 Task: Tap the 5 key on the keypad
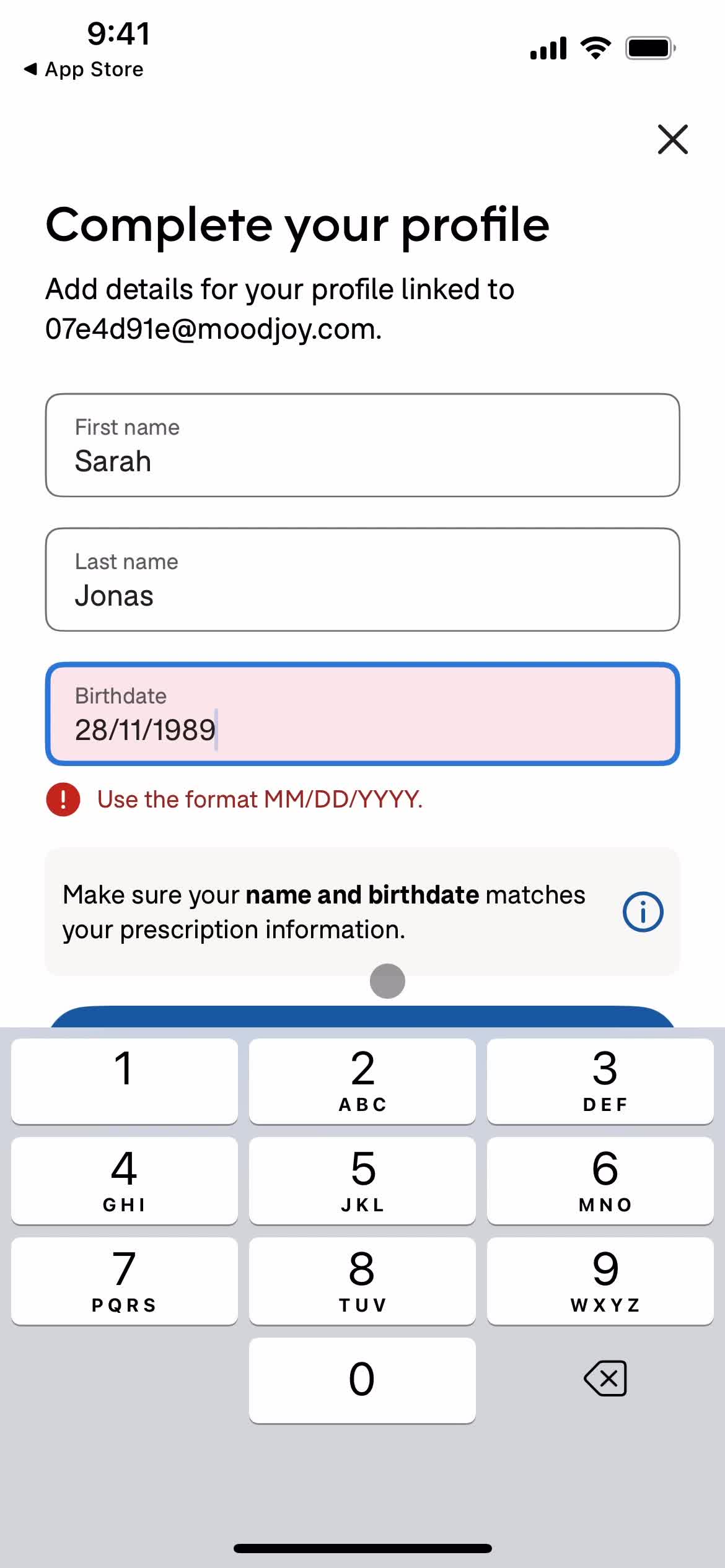(362, 1180)
